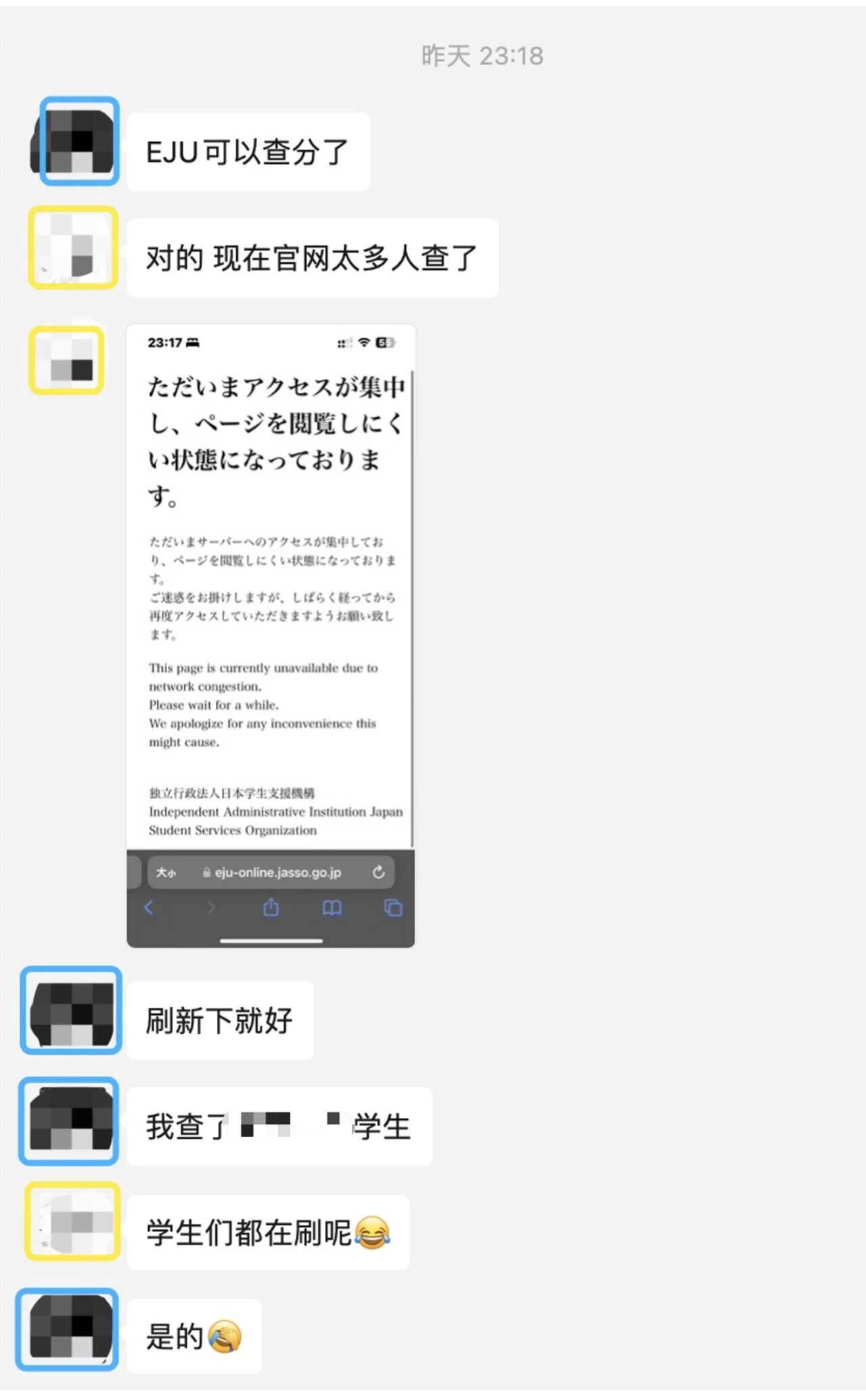
Task: Open avatar beside "刷新下就好" message
Action: (x=71, y=1010)
